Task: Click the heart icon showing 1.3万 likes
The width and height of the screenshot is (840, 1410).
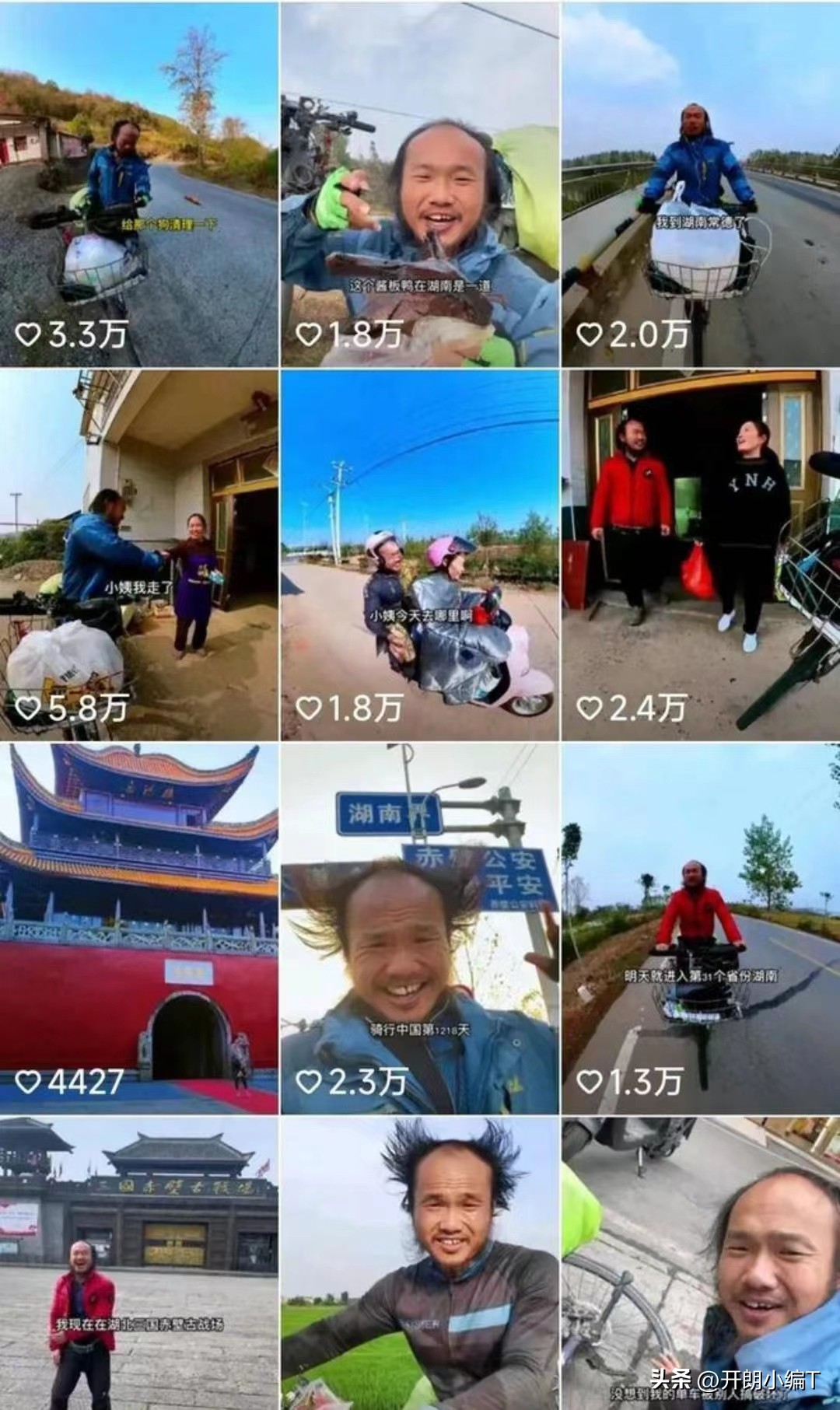Action: pyautogui.click(x=588, y=1079)
